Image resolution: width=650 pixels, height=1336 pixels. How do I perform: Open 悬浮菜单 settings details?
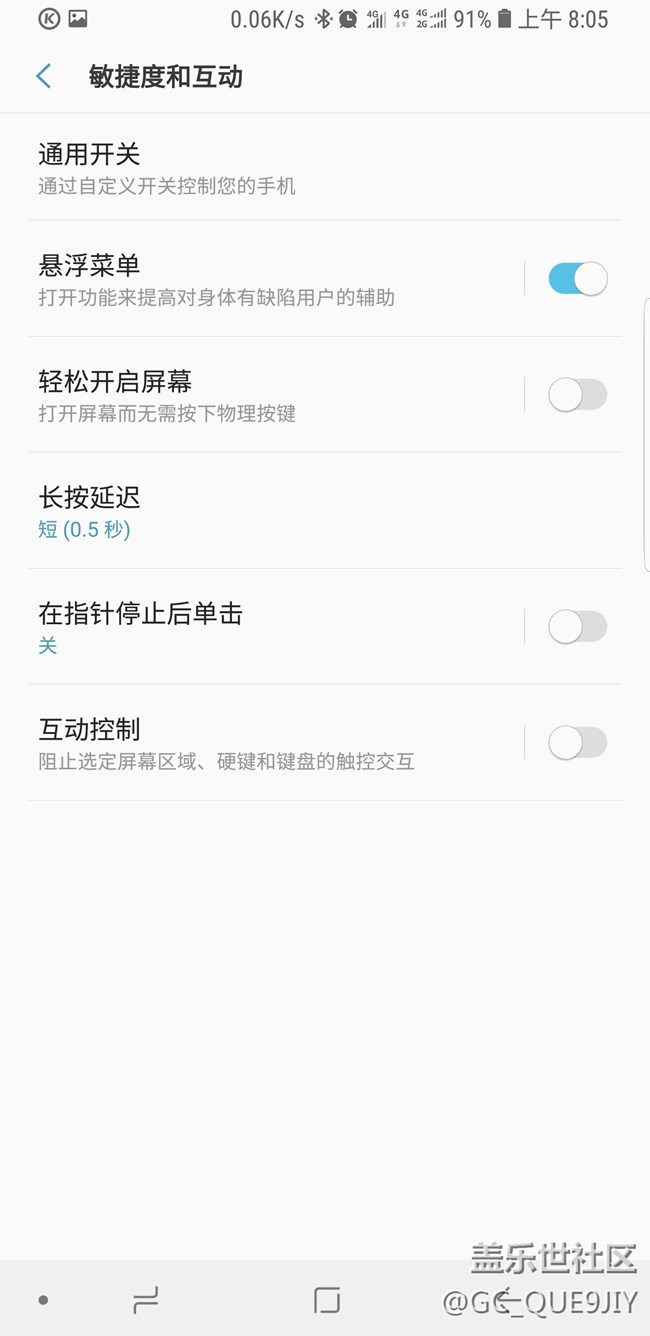[260, 279]
